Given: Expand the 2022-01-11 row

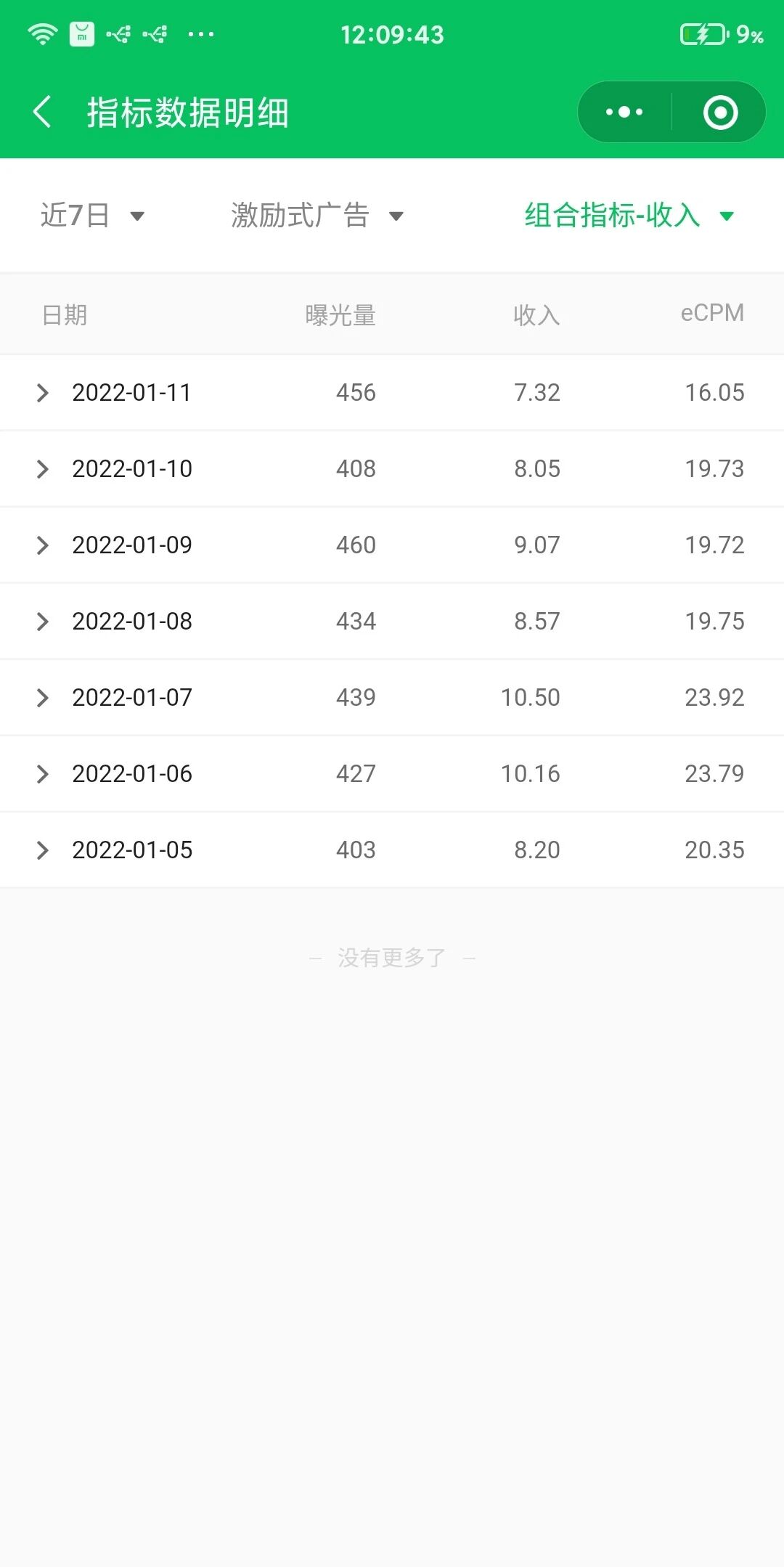Looking at the screenshot, I should tap(43, 393).
